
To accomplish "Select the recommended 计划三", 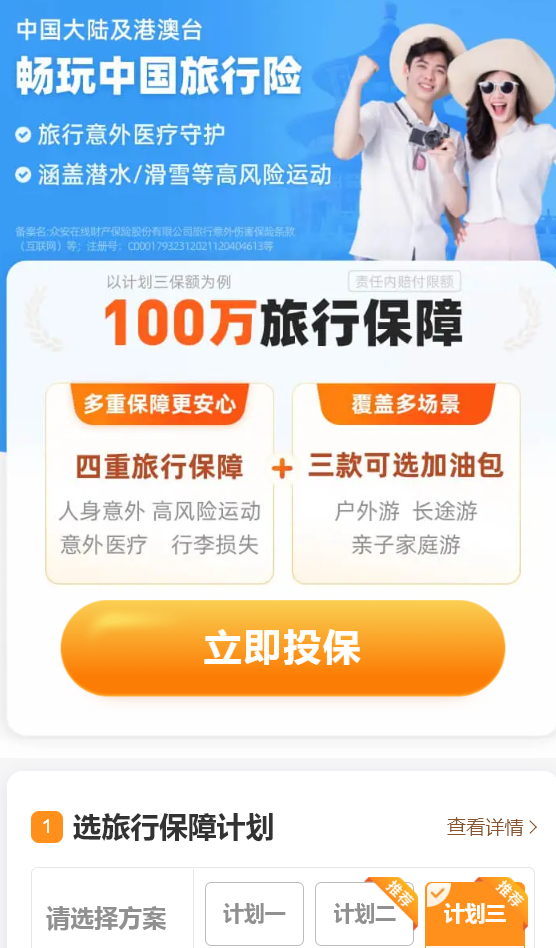I will (475, 914).
